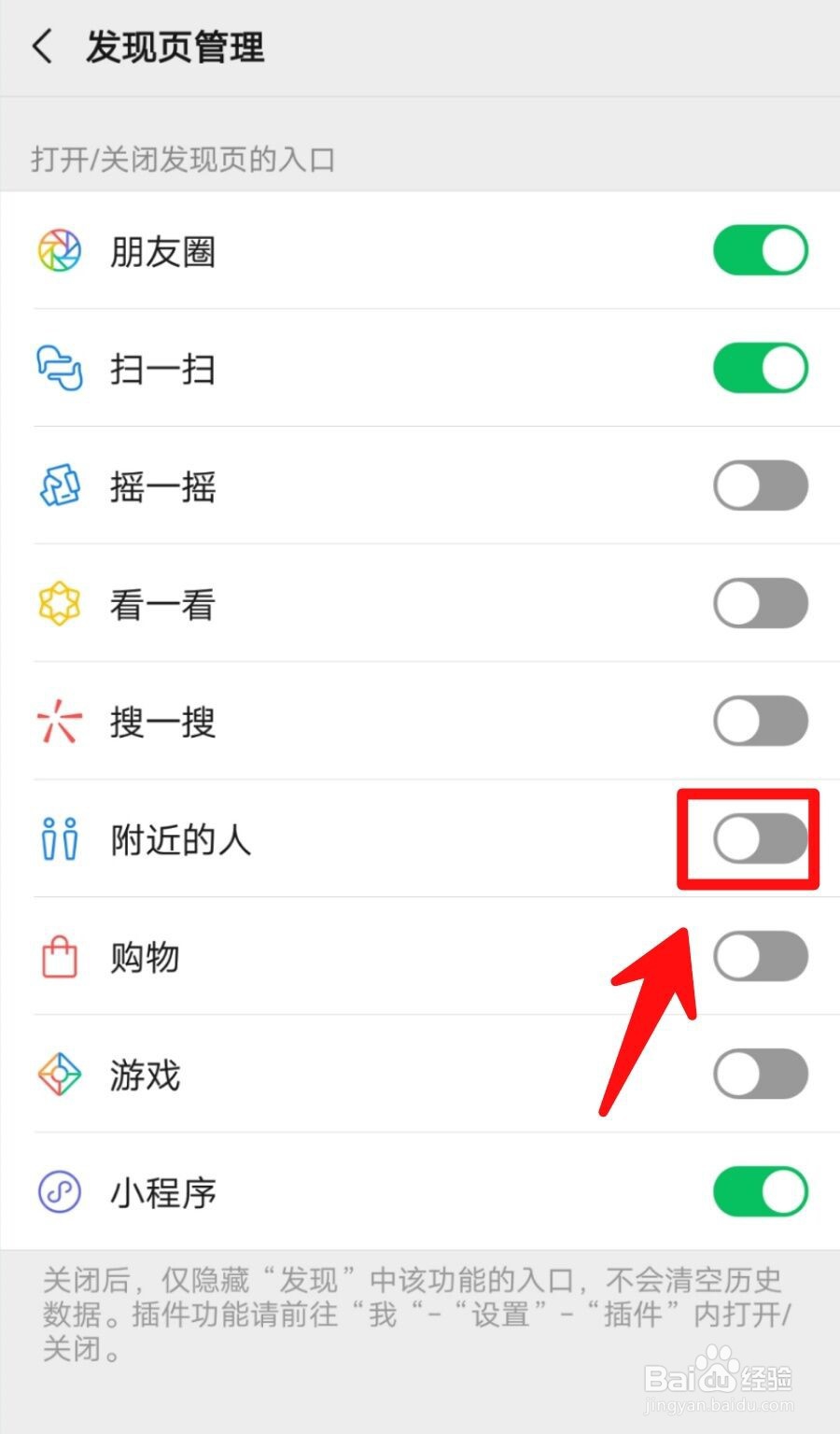Turn off the 扫一扫 switch

click(x=760, y=368)
